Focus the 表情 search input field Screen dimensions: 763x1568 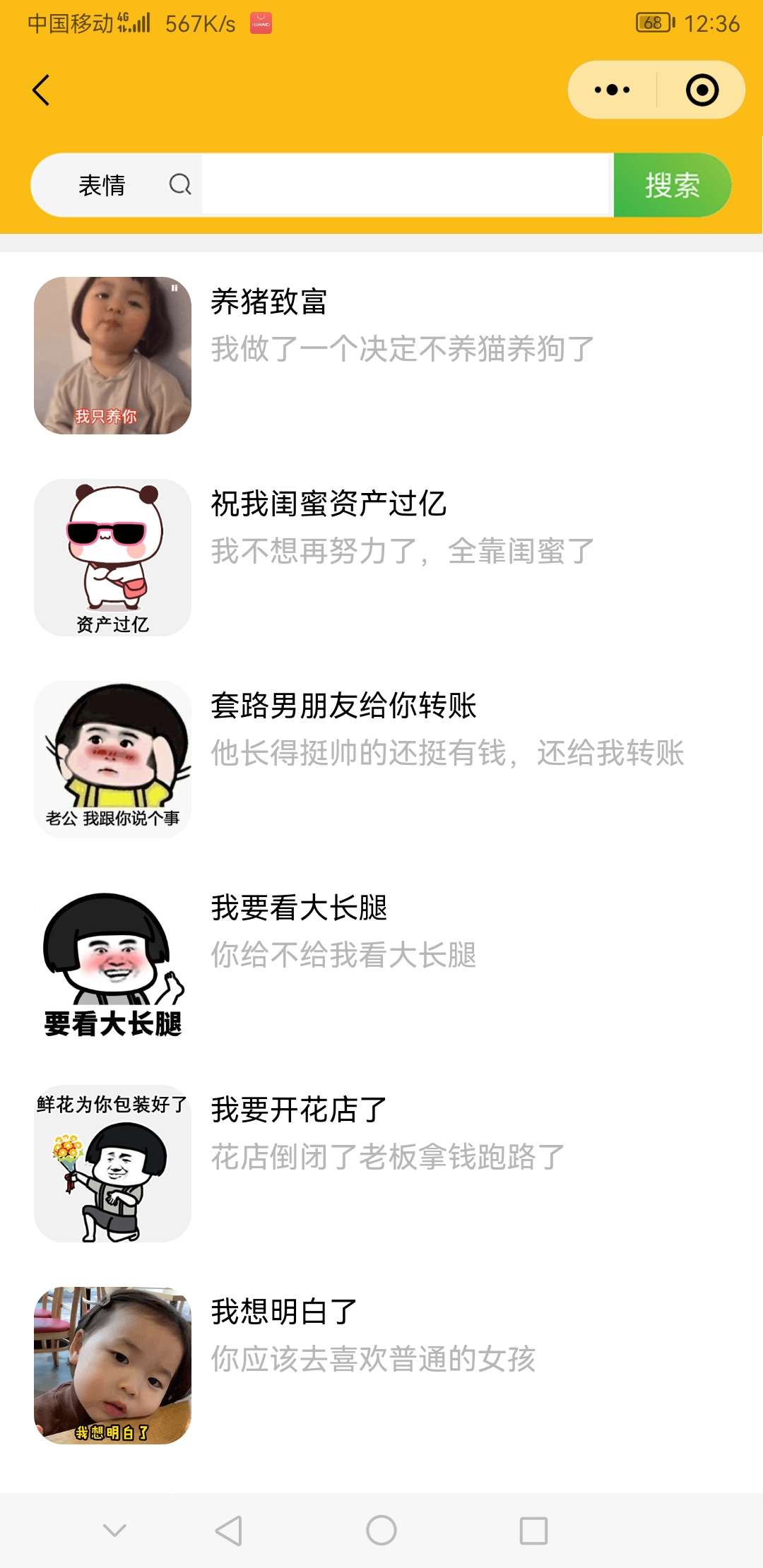click(x=404, y=185)
